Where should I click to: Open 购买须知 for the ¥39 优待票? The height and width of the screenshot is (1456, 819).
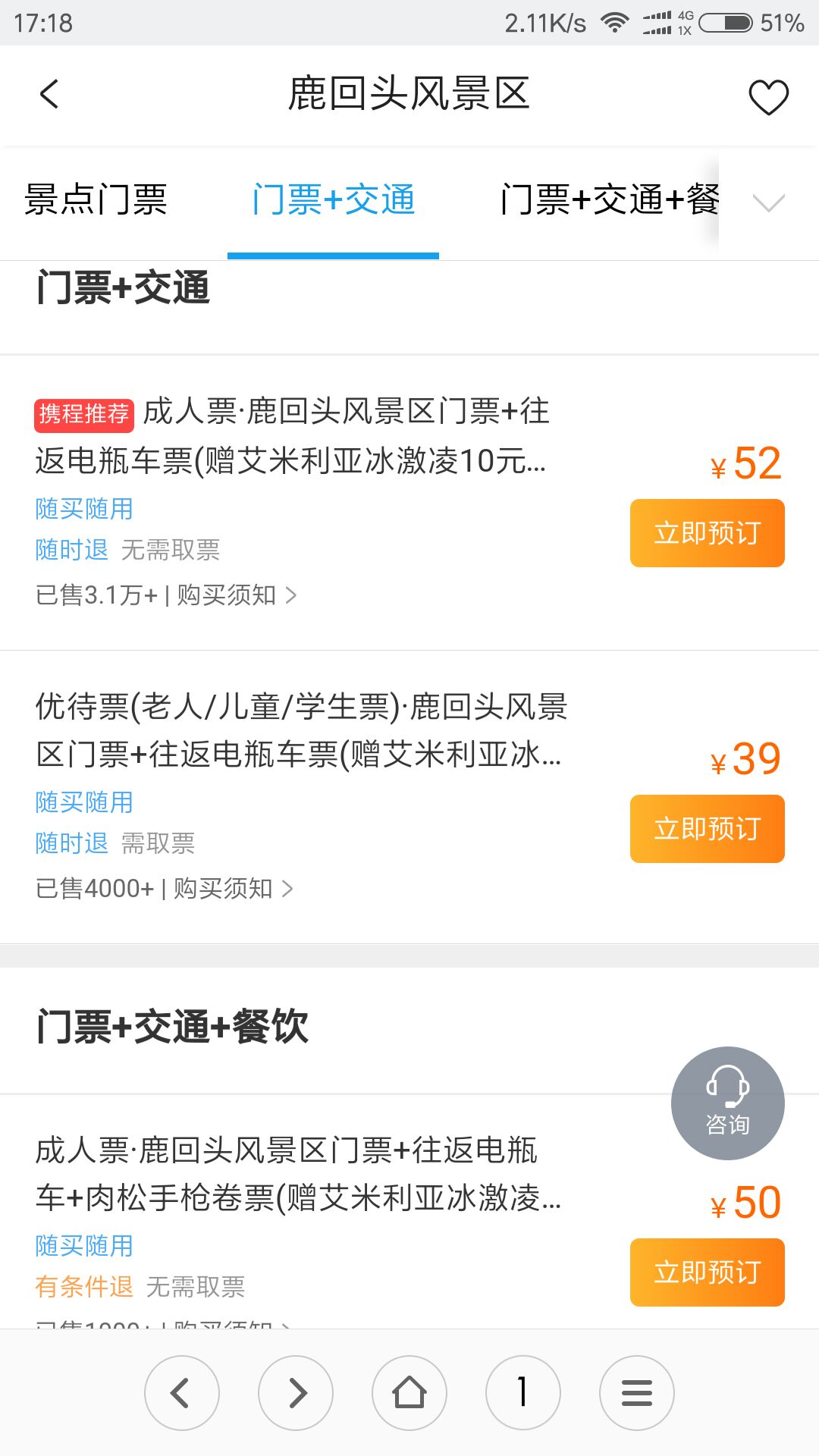coord(234,889)
